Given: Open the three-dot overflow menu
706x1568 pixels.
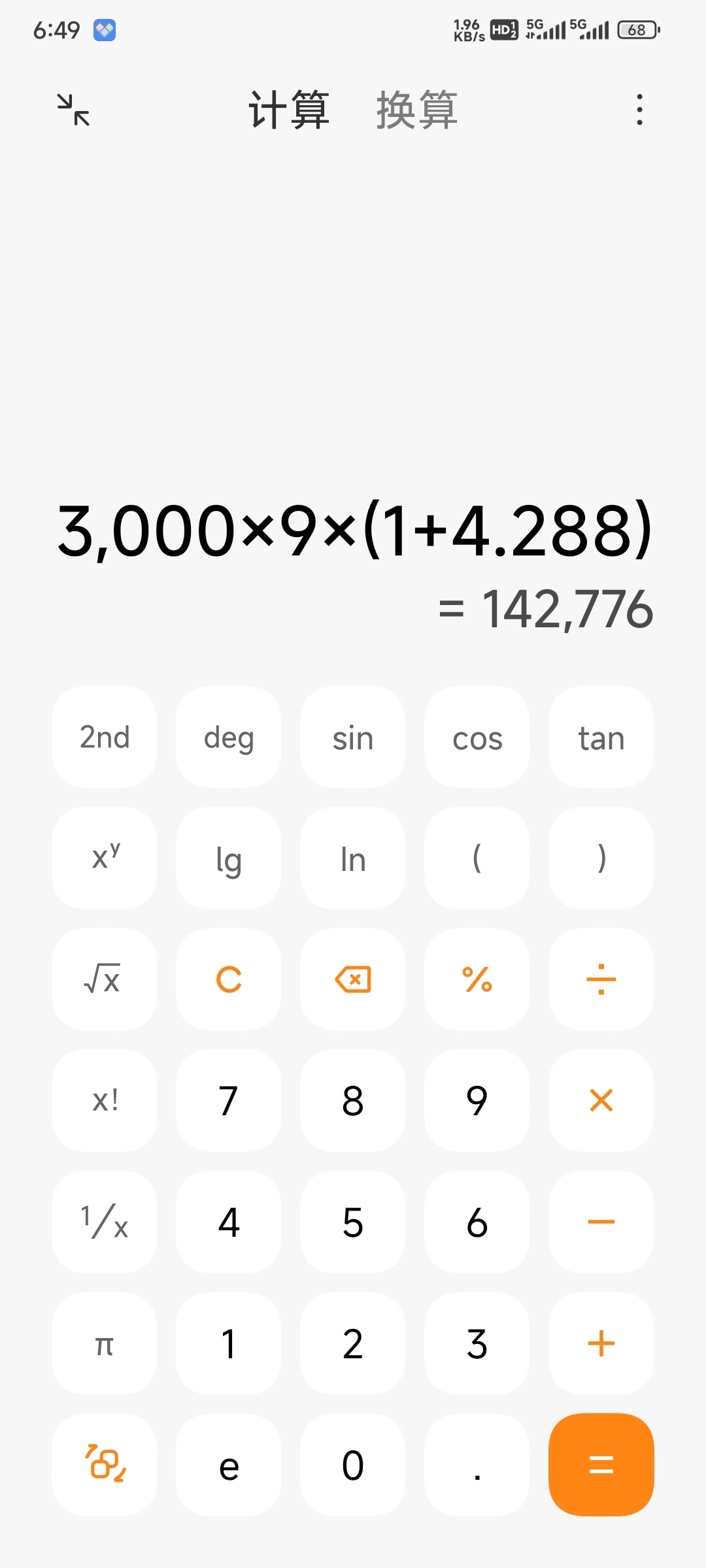Looking at the screenshot, I should point(639,110).
